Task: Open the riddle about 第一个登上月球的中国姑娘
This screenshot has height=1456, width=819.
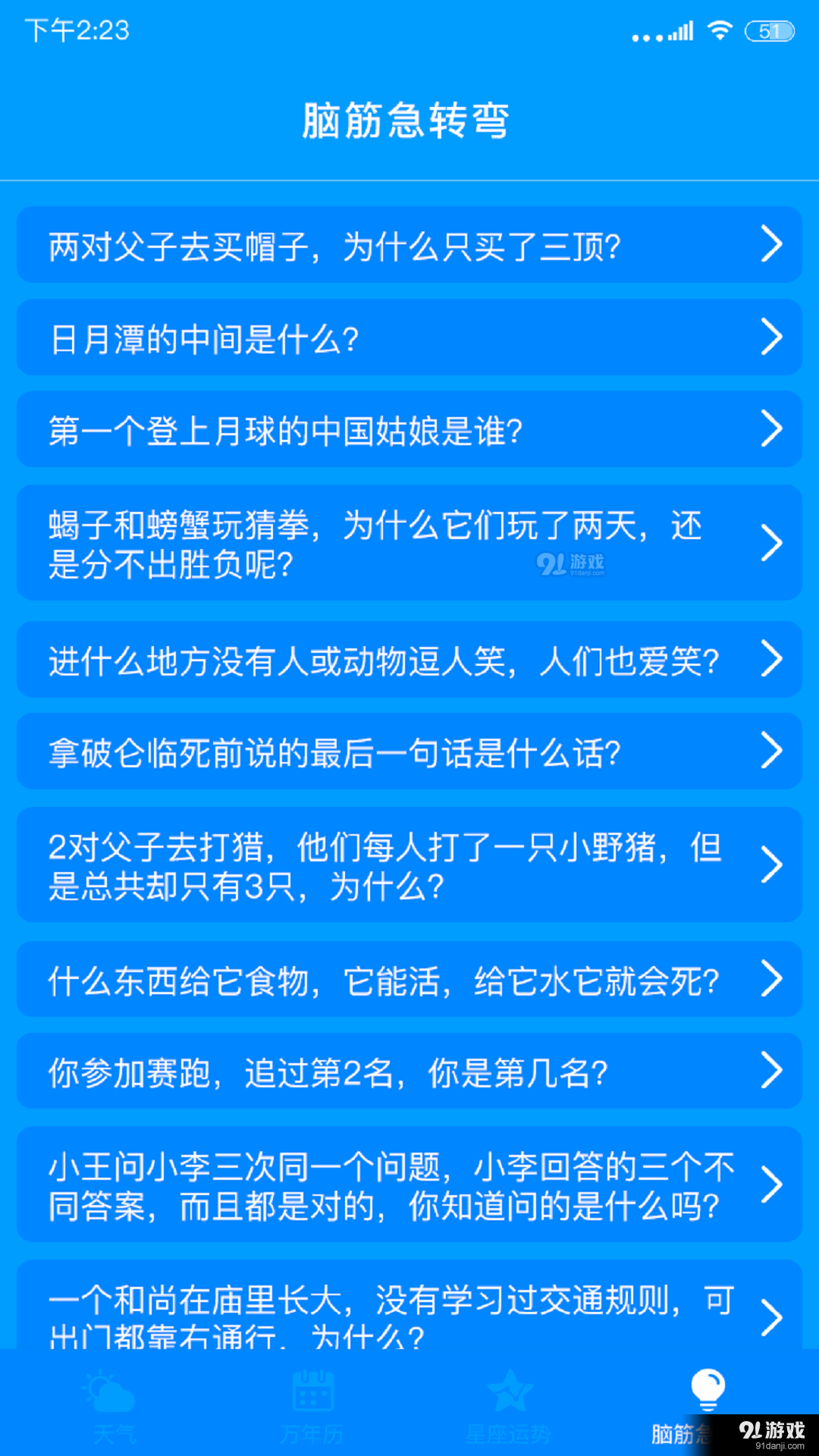Action: pos(409,429)
